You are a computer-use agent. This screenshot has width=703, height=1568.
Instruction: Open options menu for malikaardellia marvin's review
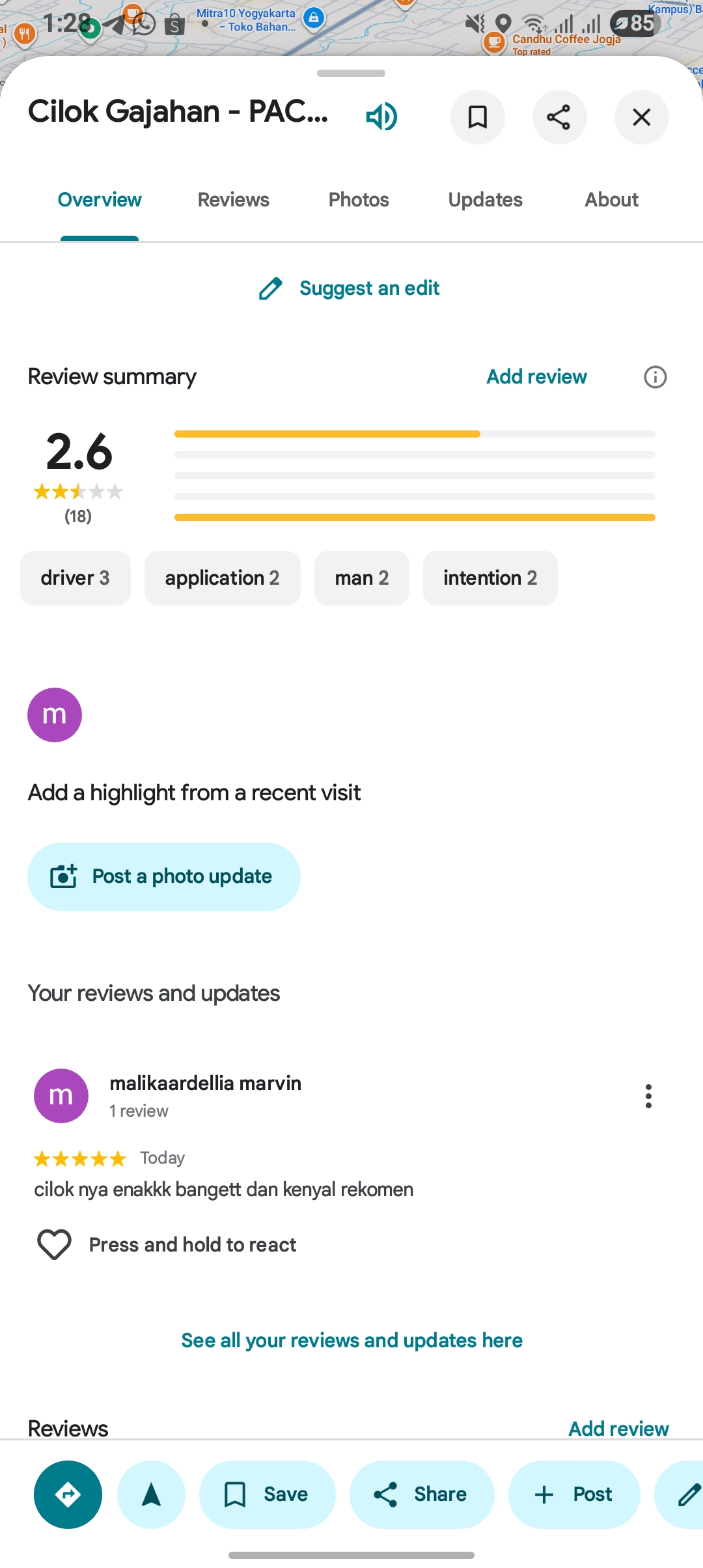[x=648, y=1096]
